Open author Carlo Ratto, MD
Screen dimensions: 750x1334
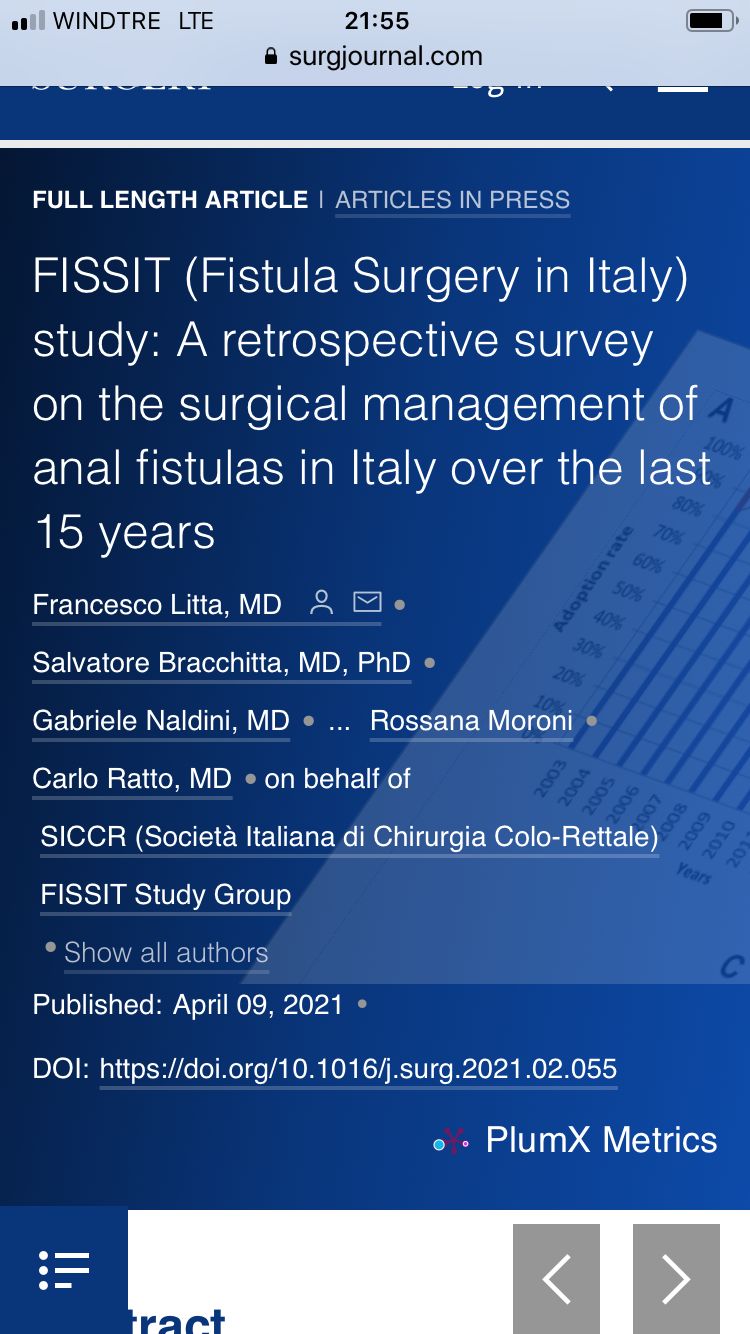(132, 779)
